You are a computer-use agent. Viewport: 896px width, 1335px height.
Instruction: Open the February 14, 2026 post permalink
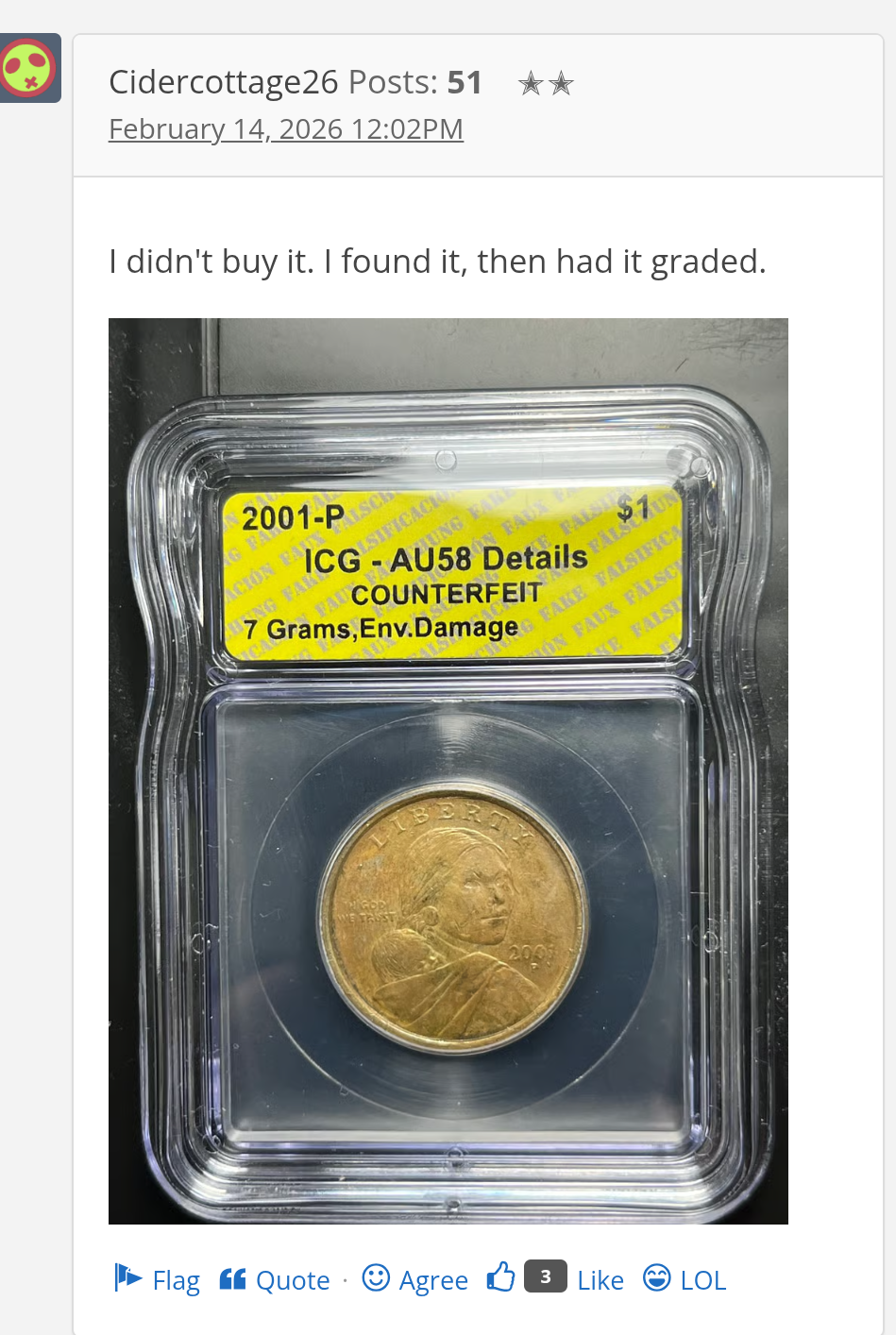pos(285,129)
